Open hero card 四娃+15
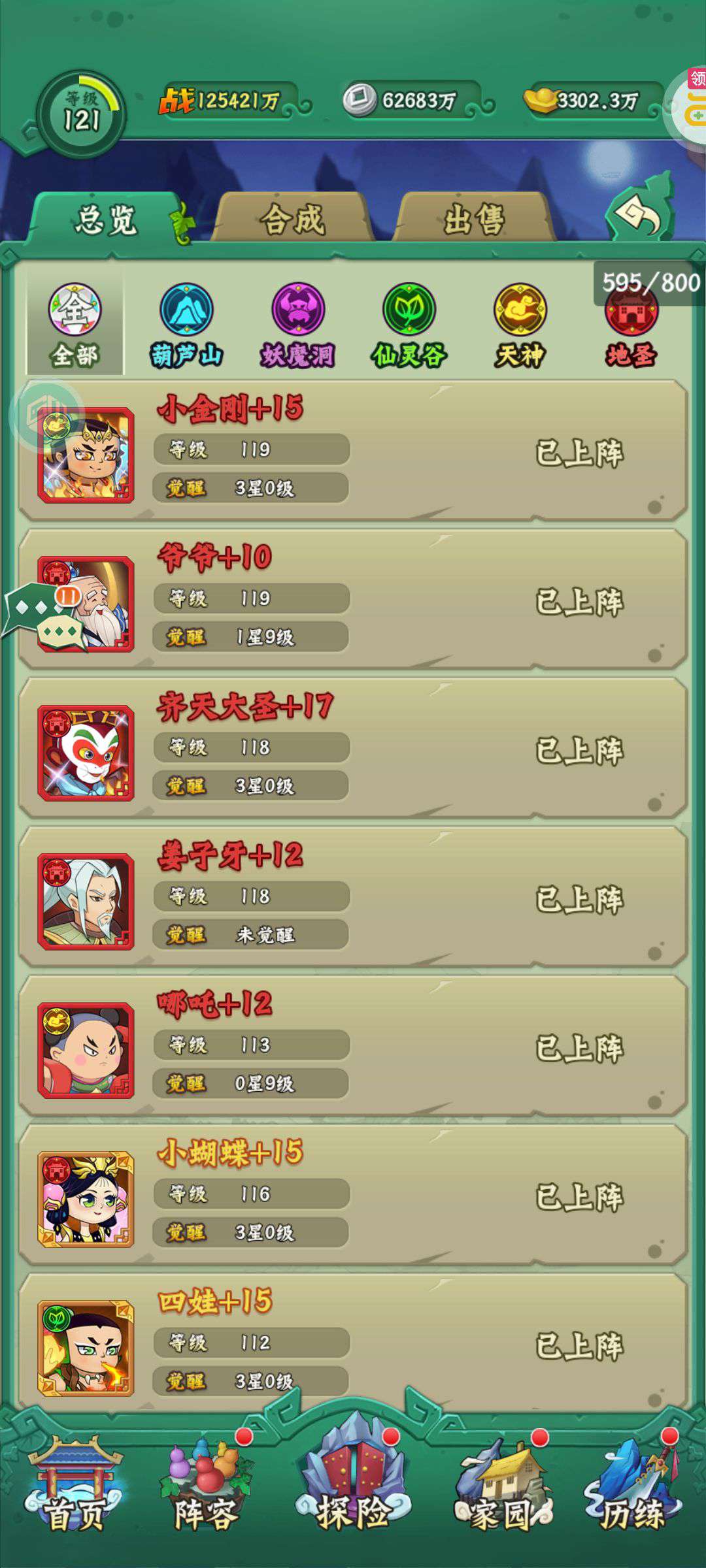Screen dimensions: 706x1568 353,1339
